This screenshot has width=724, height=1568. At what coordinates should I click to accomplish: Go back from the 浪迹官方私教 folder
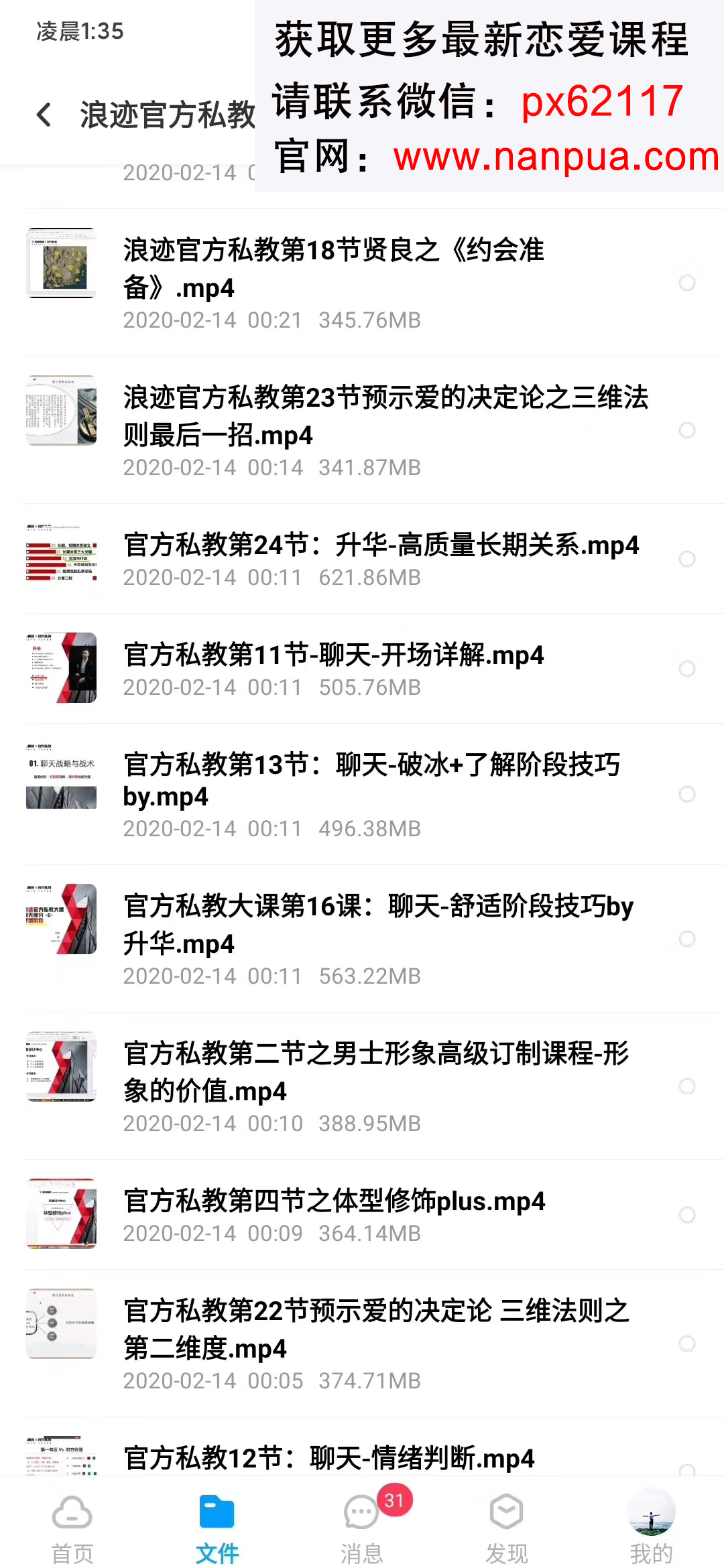tap(44, 115)
